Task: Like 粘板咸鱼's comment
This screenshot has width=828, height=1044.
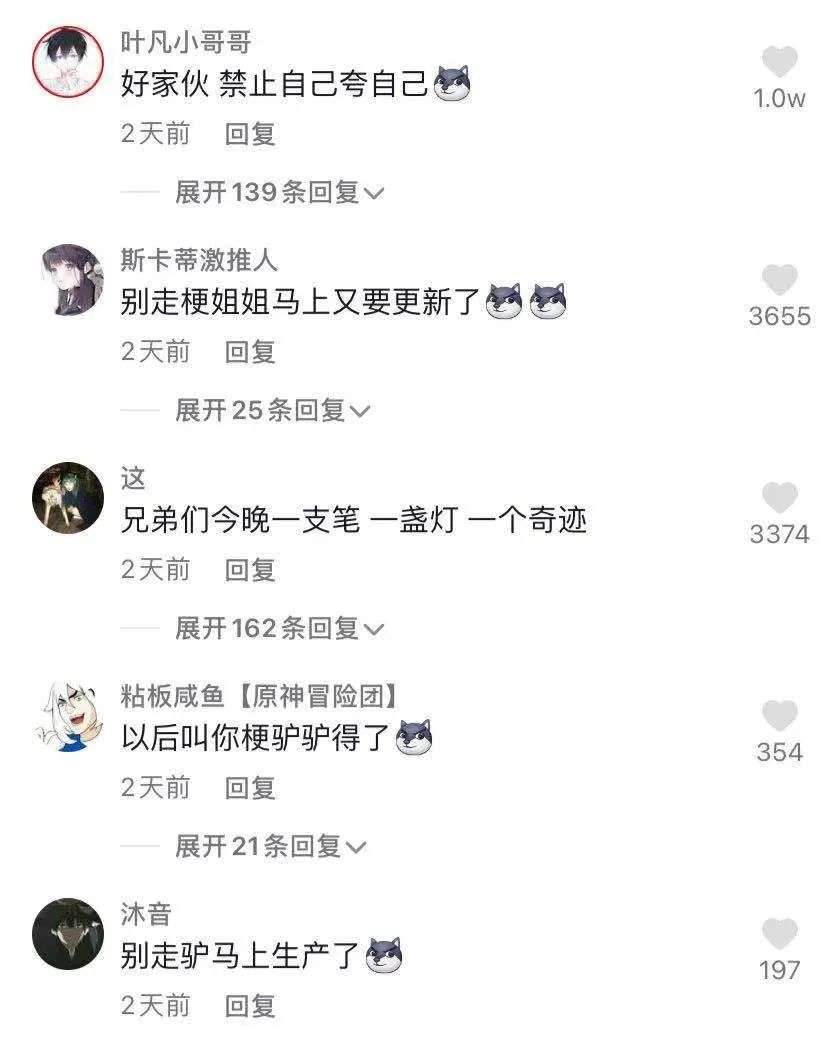Action: coord(779,716)
